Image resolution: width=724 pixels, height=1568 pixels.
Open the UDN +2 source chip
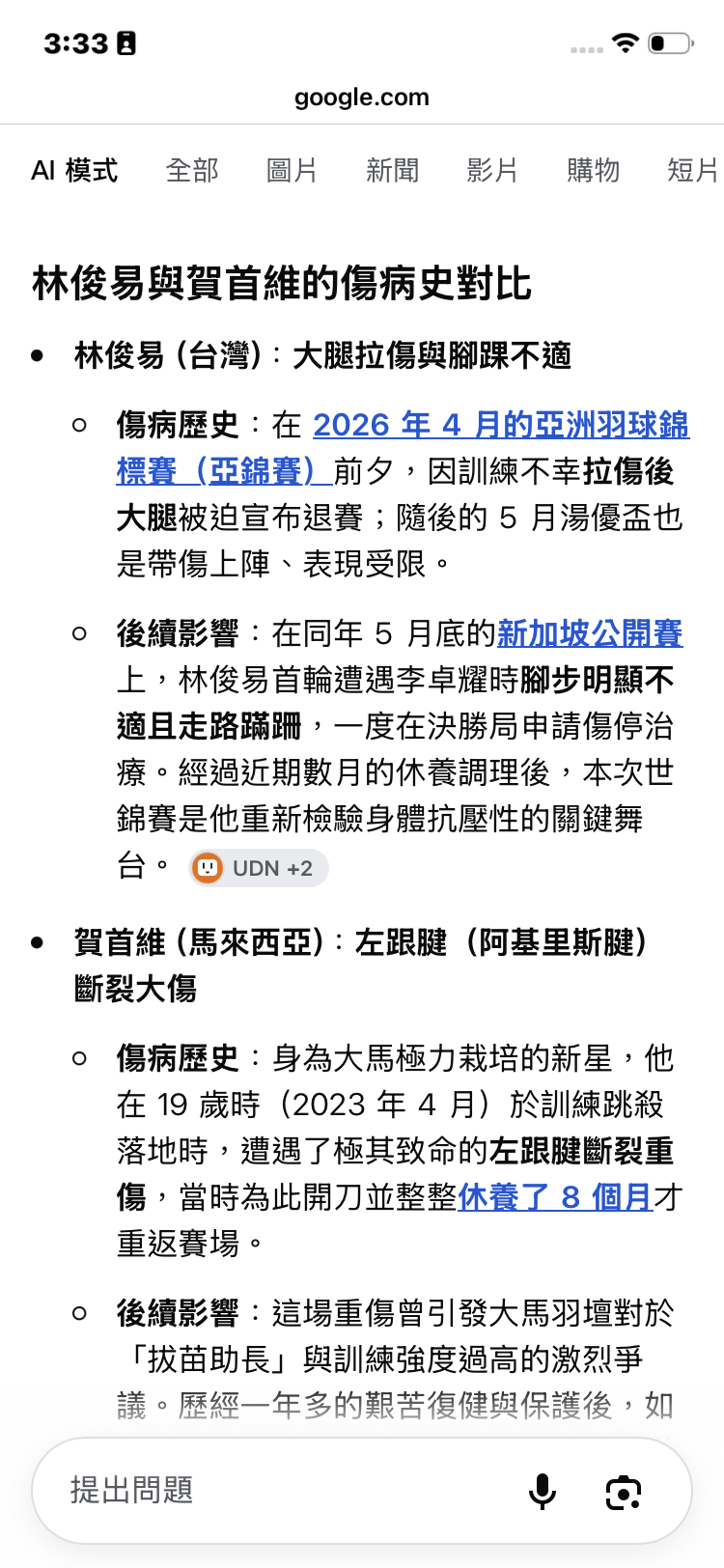pos(259,868)
